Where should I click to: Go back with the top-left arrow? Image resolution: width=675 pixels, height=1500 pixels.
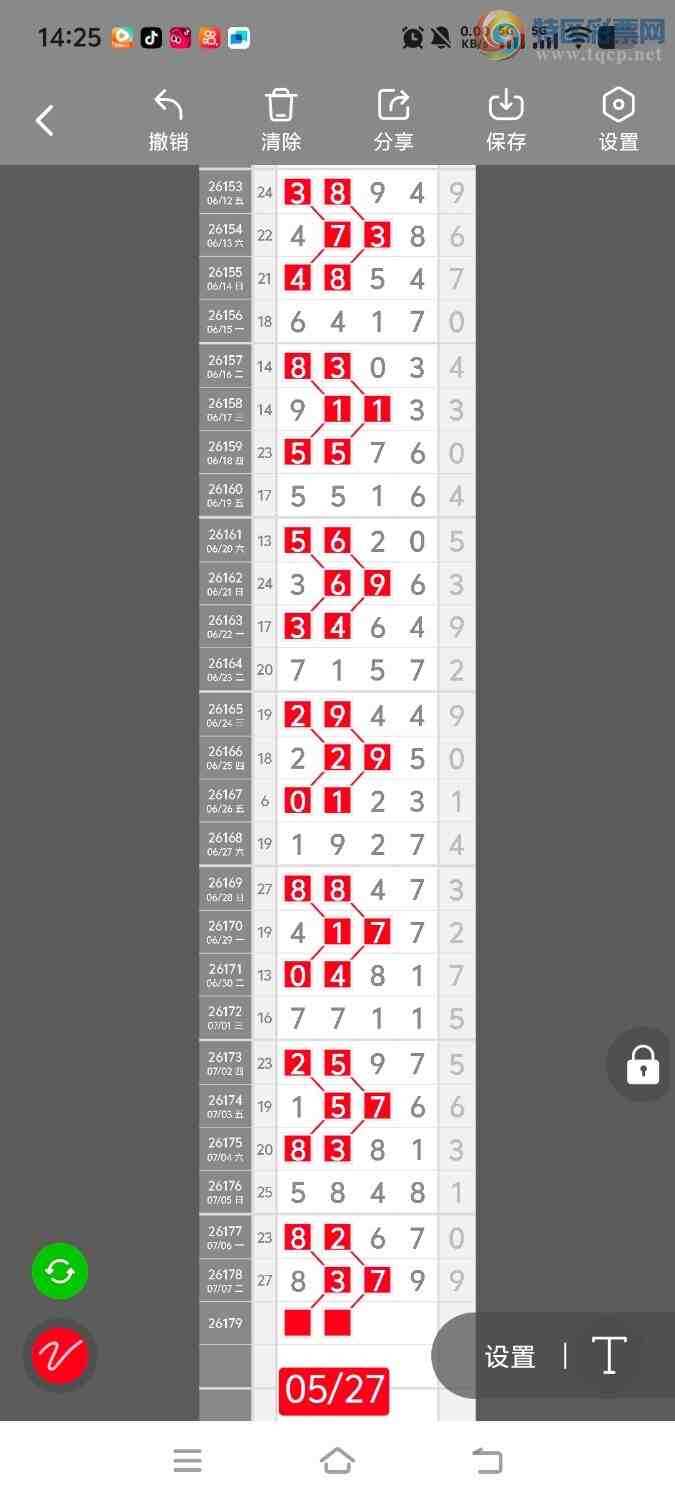click(44, 121)
